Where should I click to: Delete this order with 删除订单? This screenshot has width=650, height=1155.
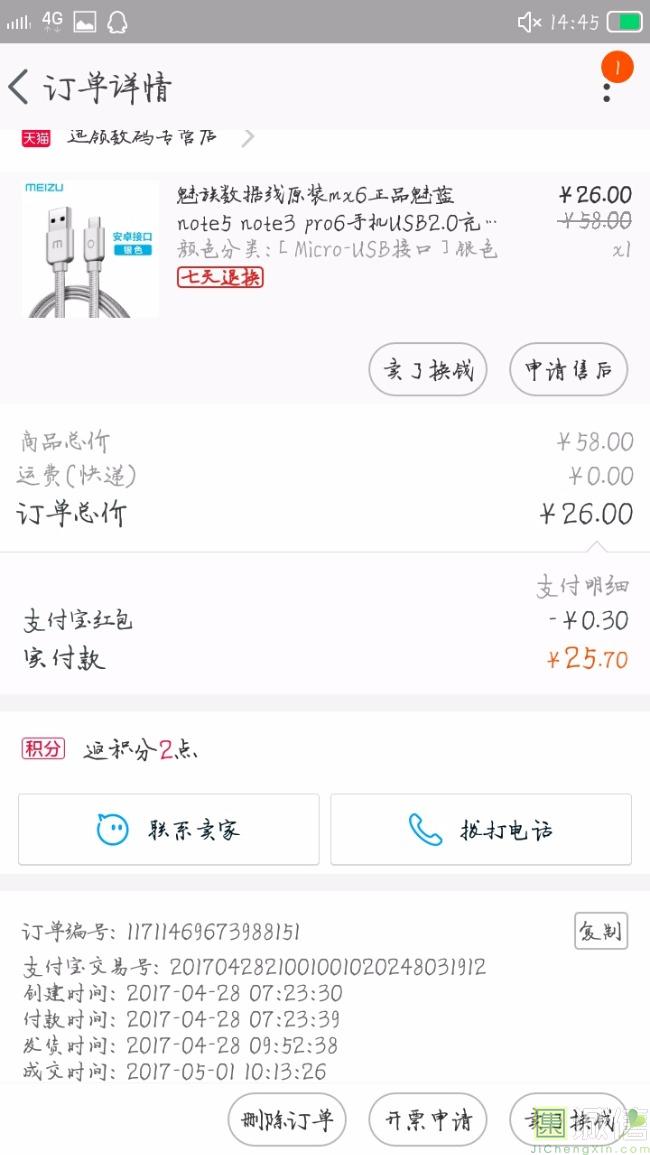[x=287, y=1119]
